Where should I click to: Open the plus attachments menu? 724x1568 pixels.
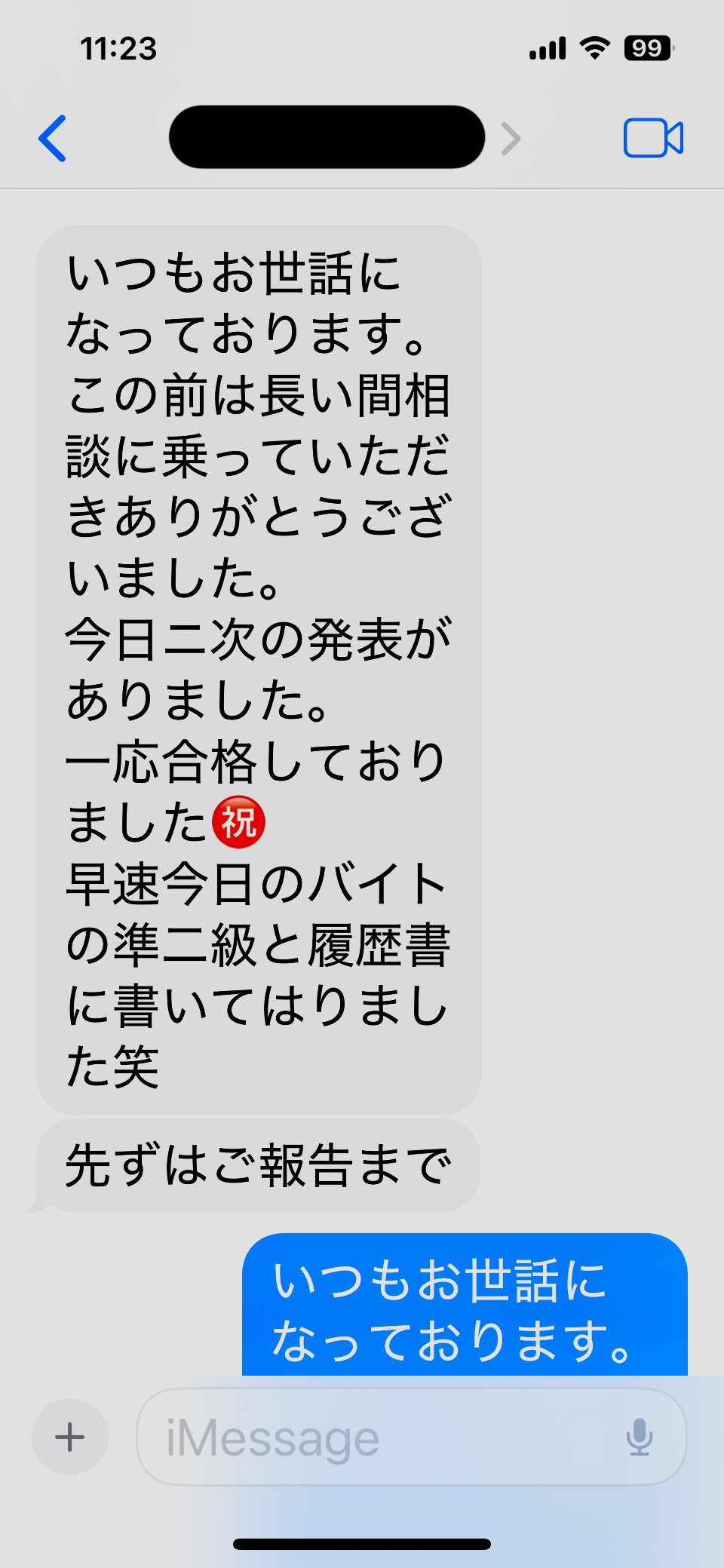coord(70,1437)
